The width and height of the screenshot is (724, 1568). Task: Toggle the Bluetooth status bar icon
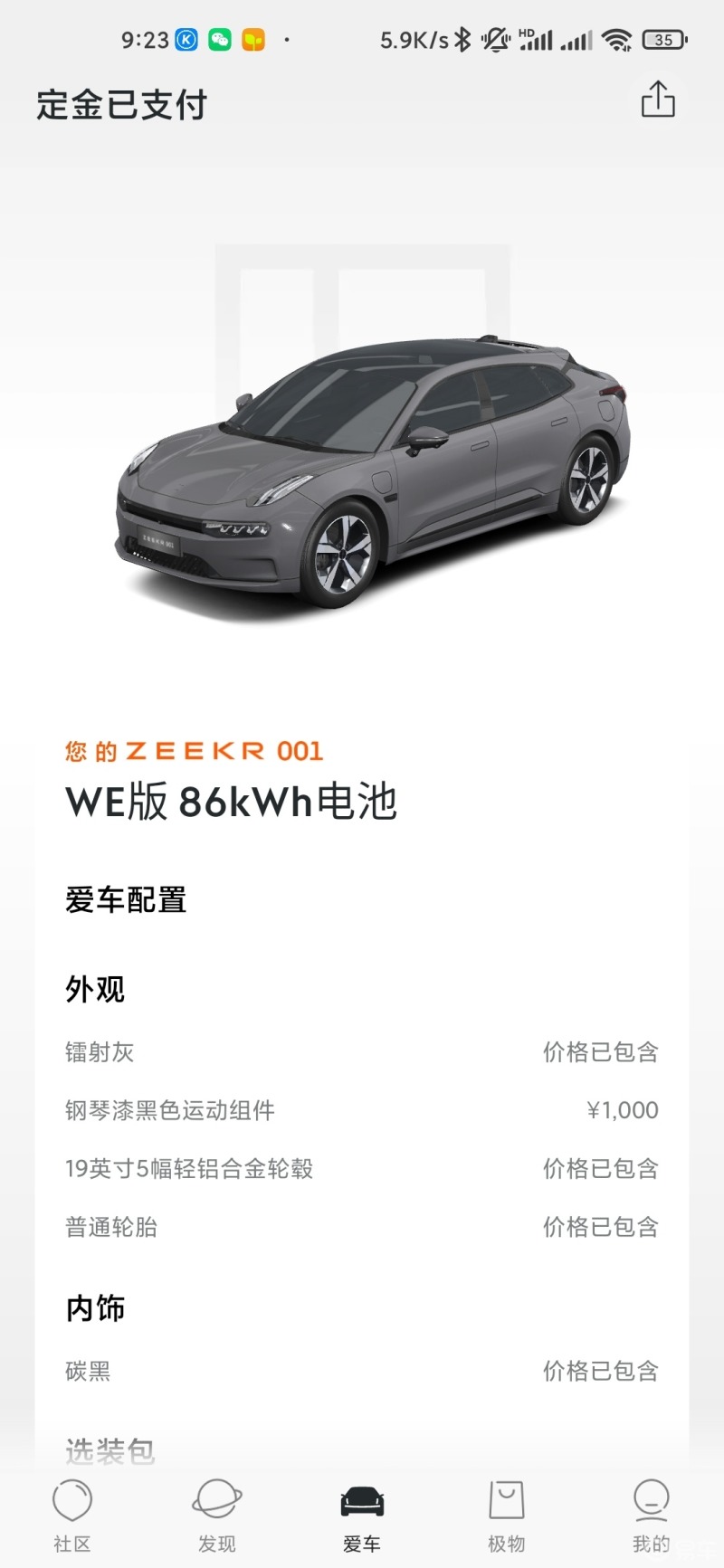(x=463, y=39)
